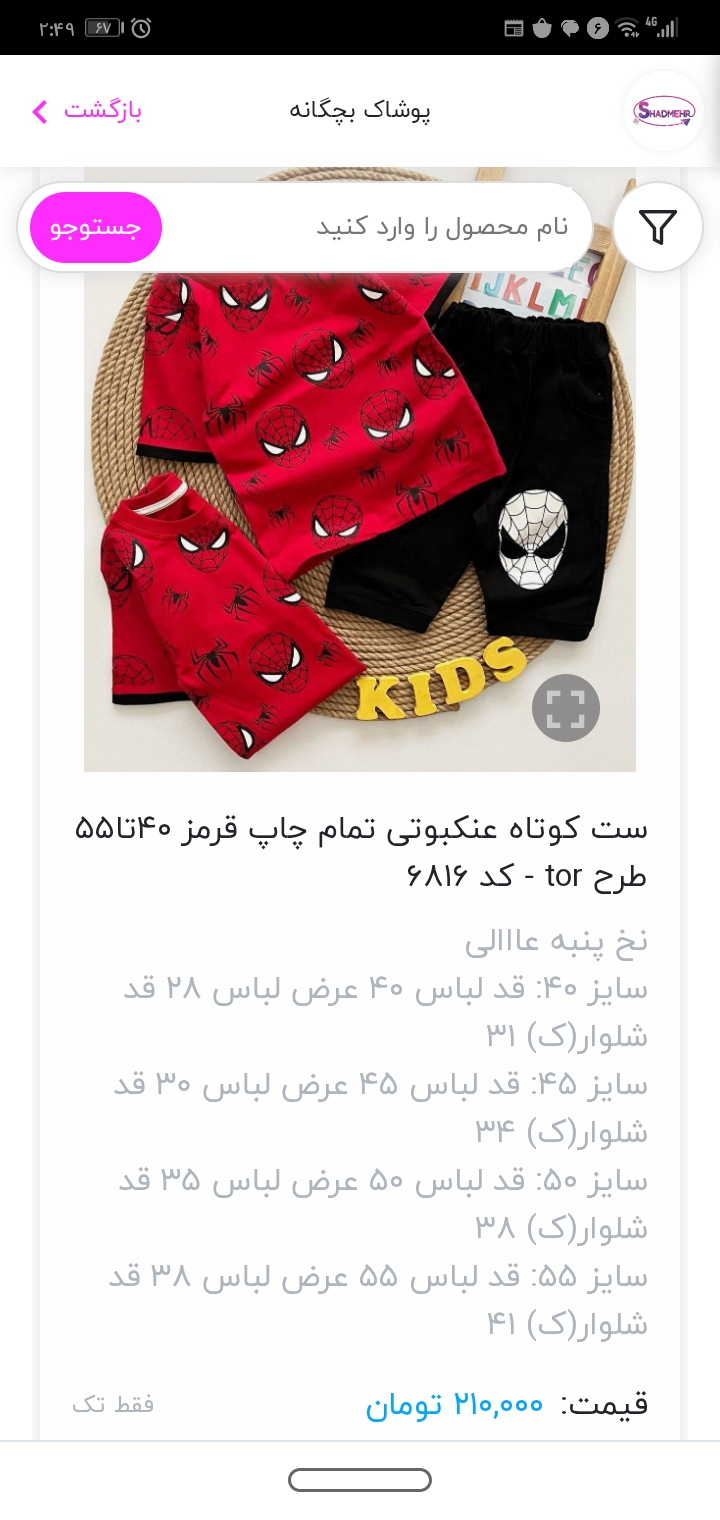Go back with the بازگشت button
Image resolution: width=720 pixels, height=1520 pixels.
click(x=86, y=110)
